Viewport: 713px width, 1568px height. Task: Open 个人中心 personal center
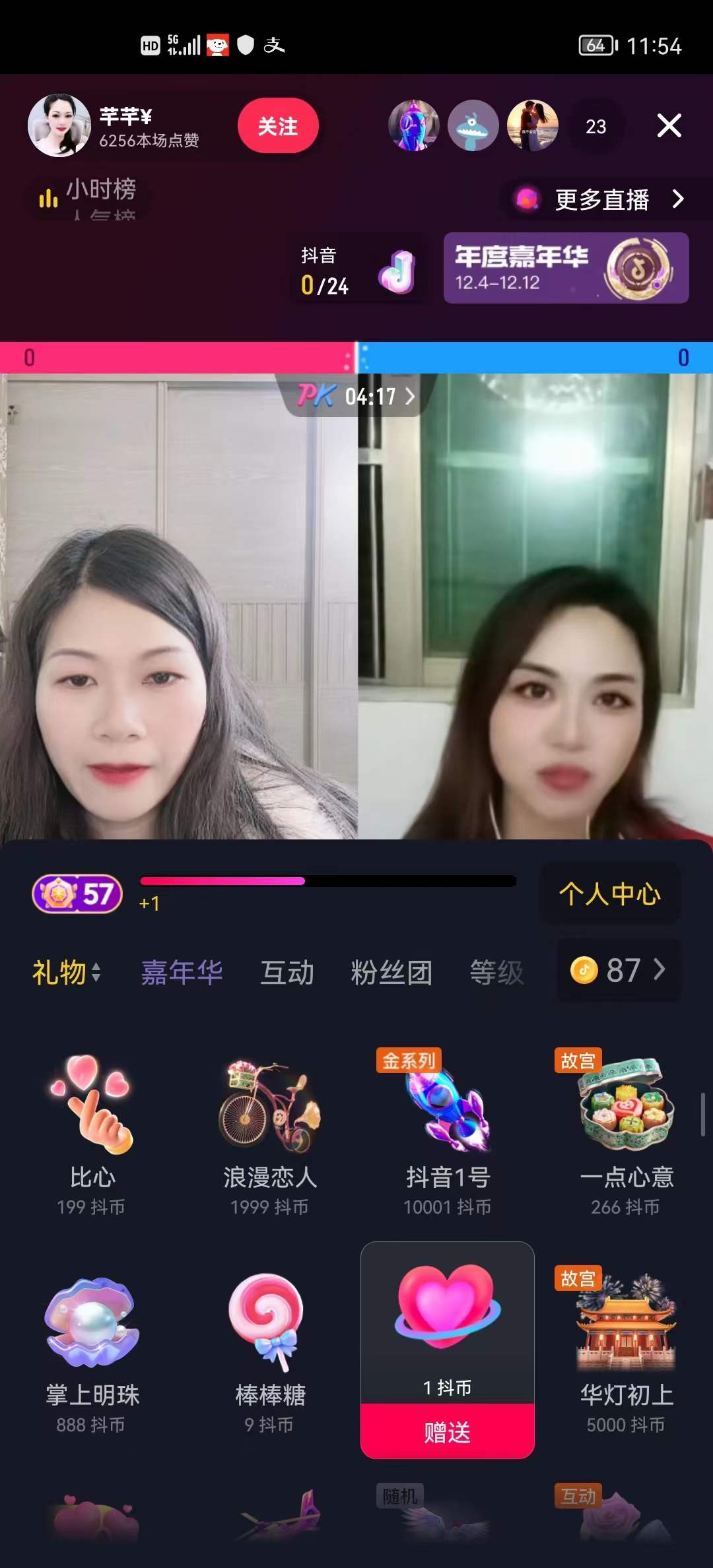609,894
